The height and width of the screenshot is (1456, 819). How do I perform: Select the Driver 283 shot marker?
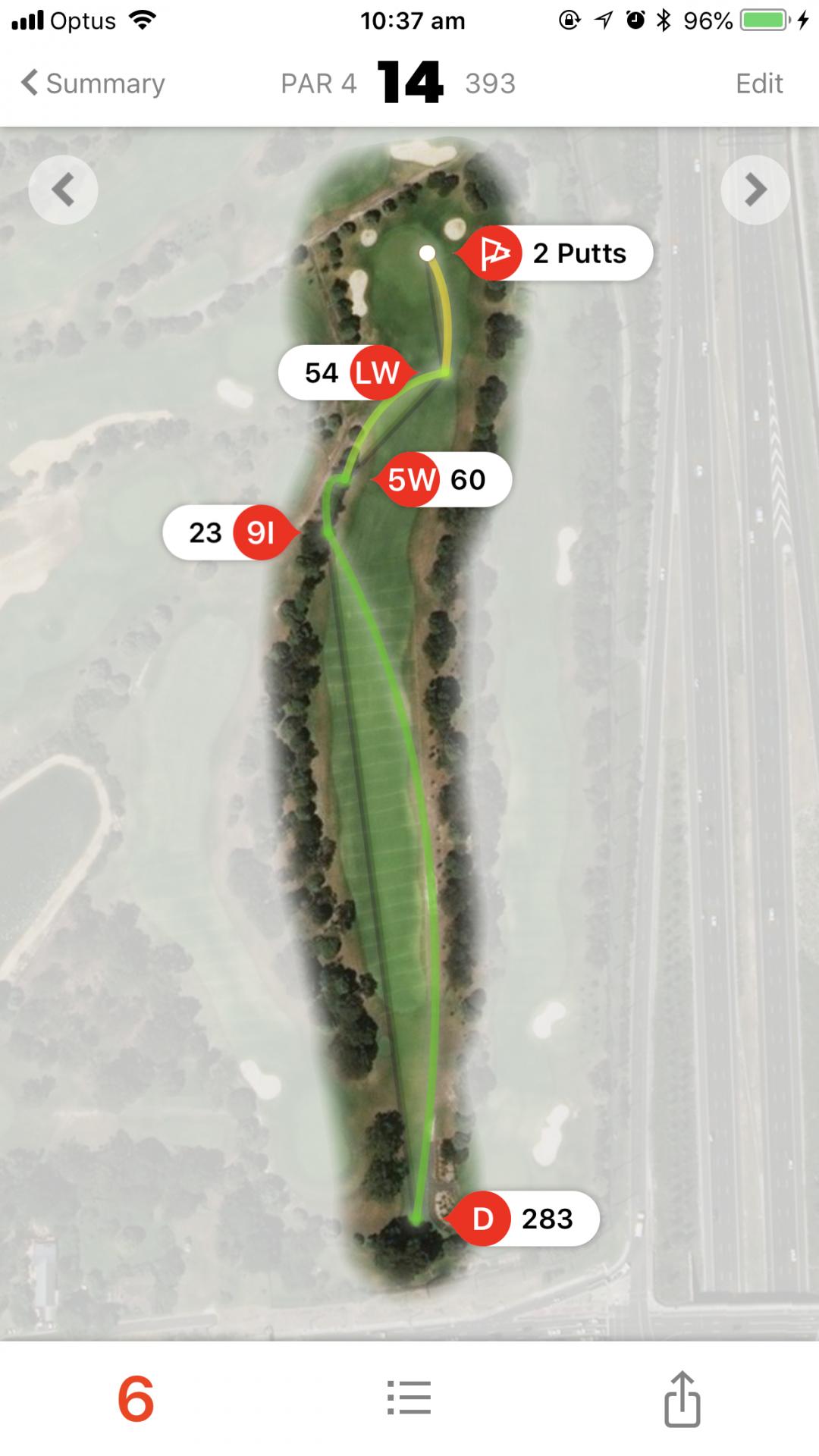point(523,1219)
